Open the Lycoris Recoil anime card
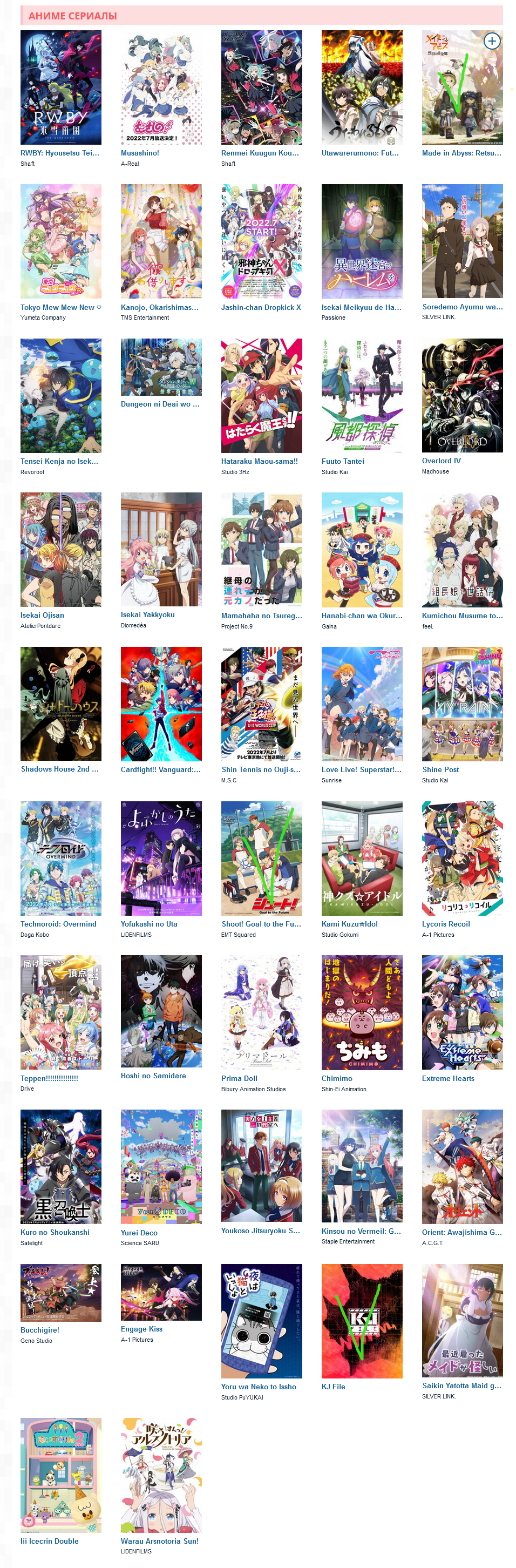Viewport: 516px width, 1568px height. (462, 857)
